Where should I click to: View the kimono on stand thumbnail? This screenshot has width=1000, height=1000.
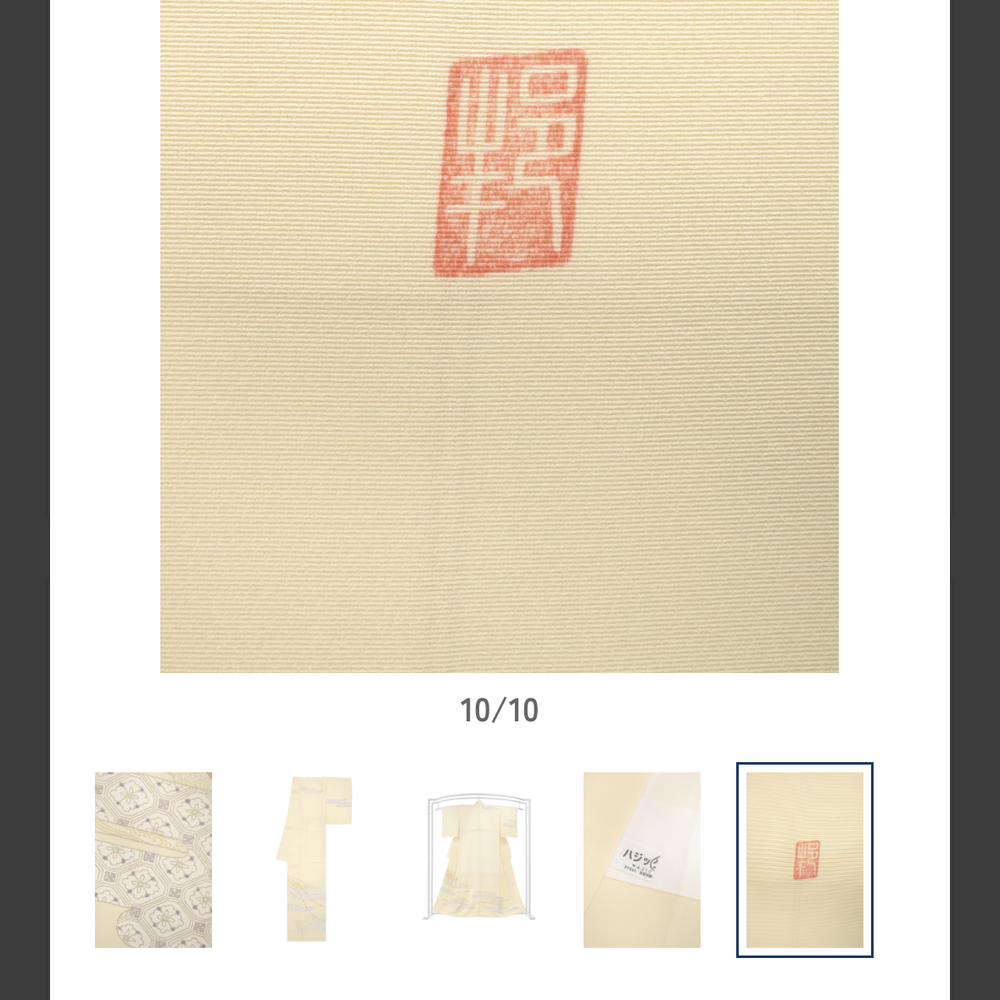[479, 860]
